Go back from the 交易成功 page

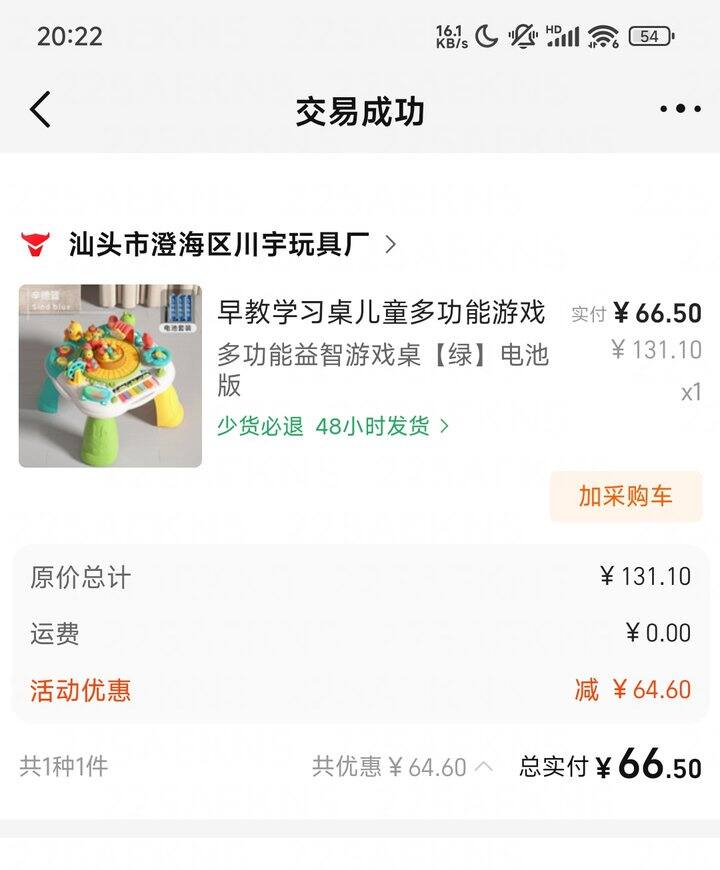(x=40, y=109)
